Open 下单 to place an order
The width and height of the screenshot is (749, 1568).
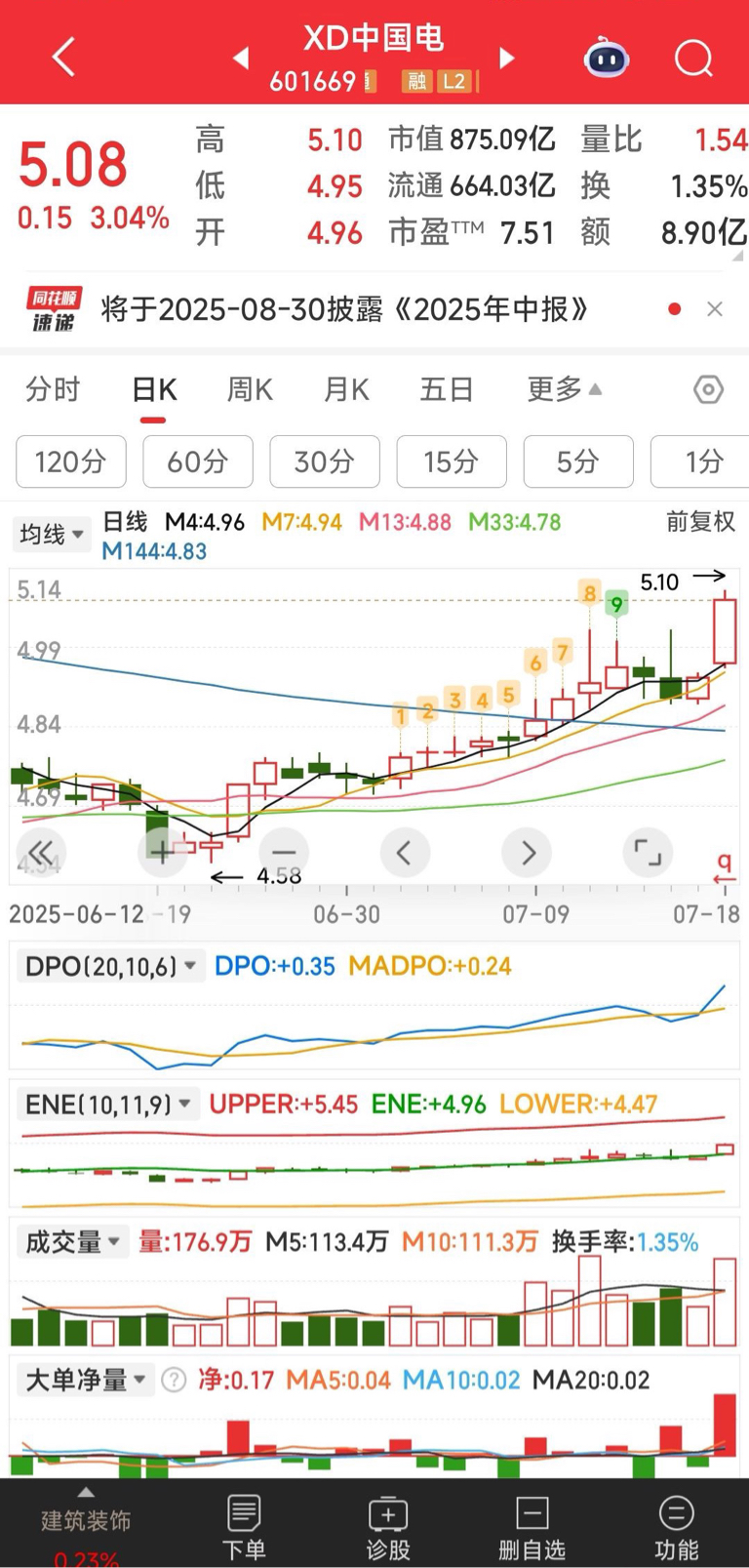[244, 1527]
